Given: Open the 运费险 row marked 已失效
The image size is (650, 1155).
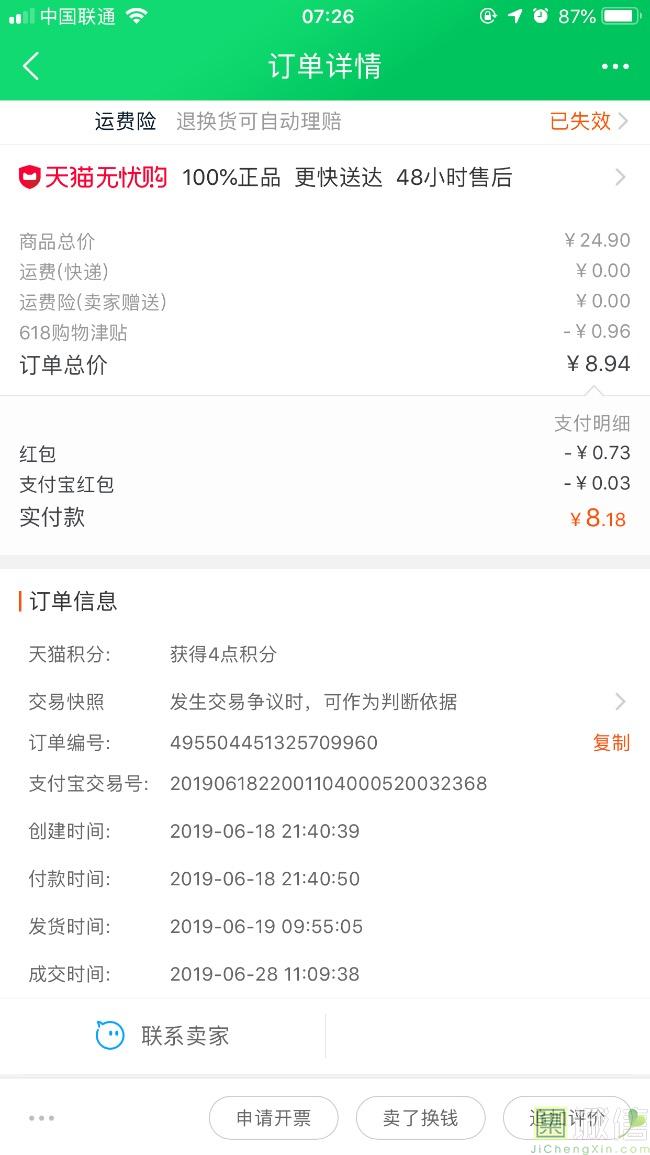Looking at the screenshot, I should click(325, 122).
